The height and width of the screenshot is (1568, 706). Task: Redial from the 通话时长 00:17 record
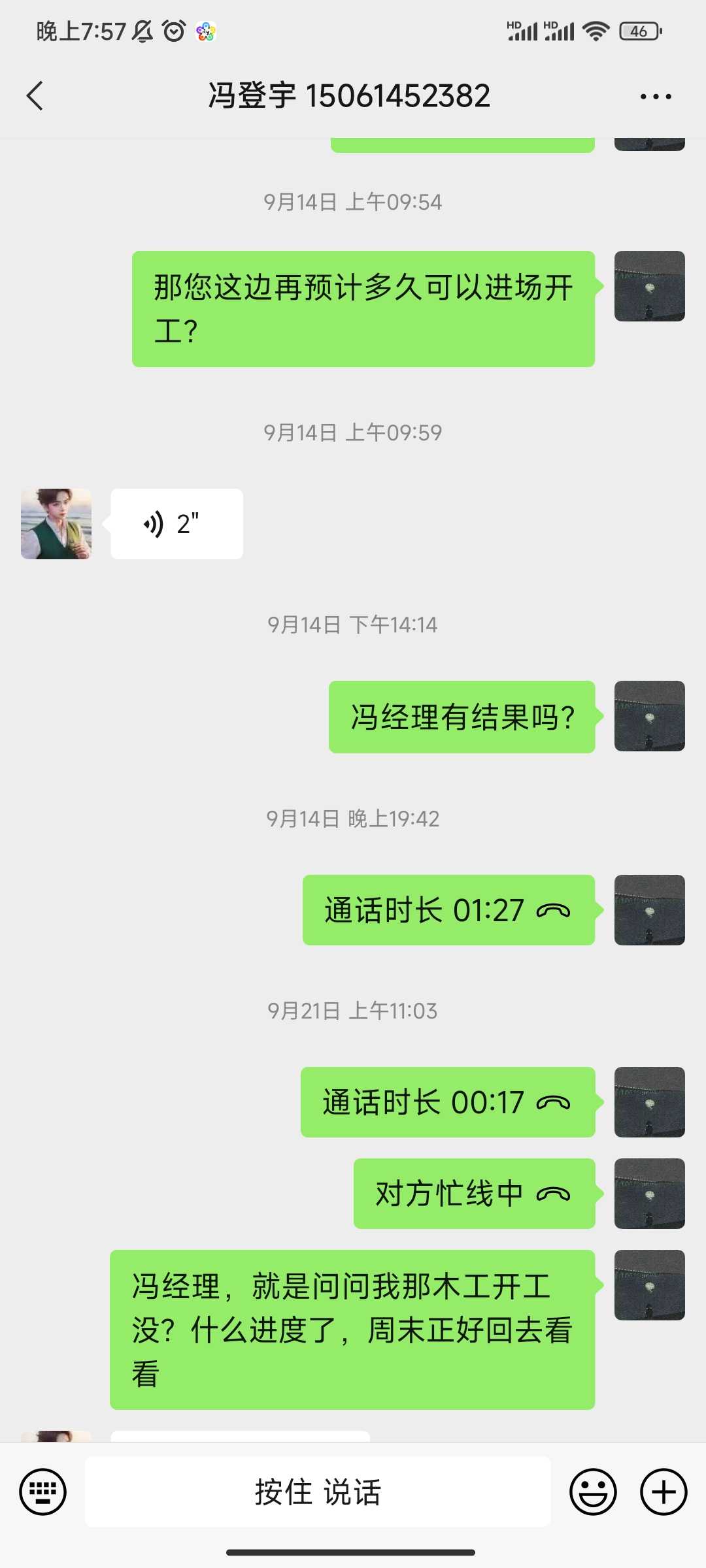[x=448, y=1102]
